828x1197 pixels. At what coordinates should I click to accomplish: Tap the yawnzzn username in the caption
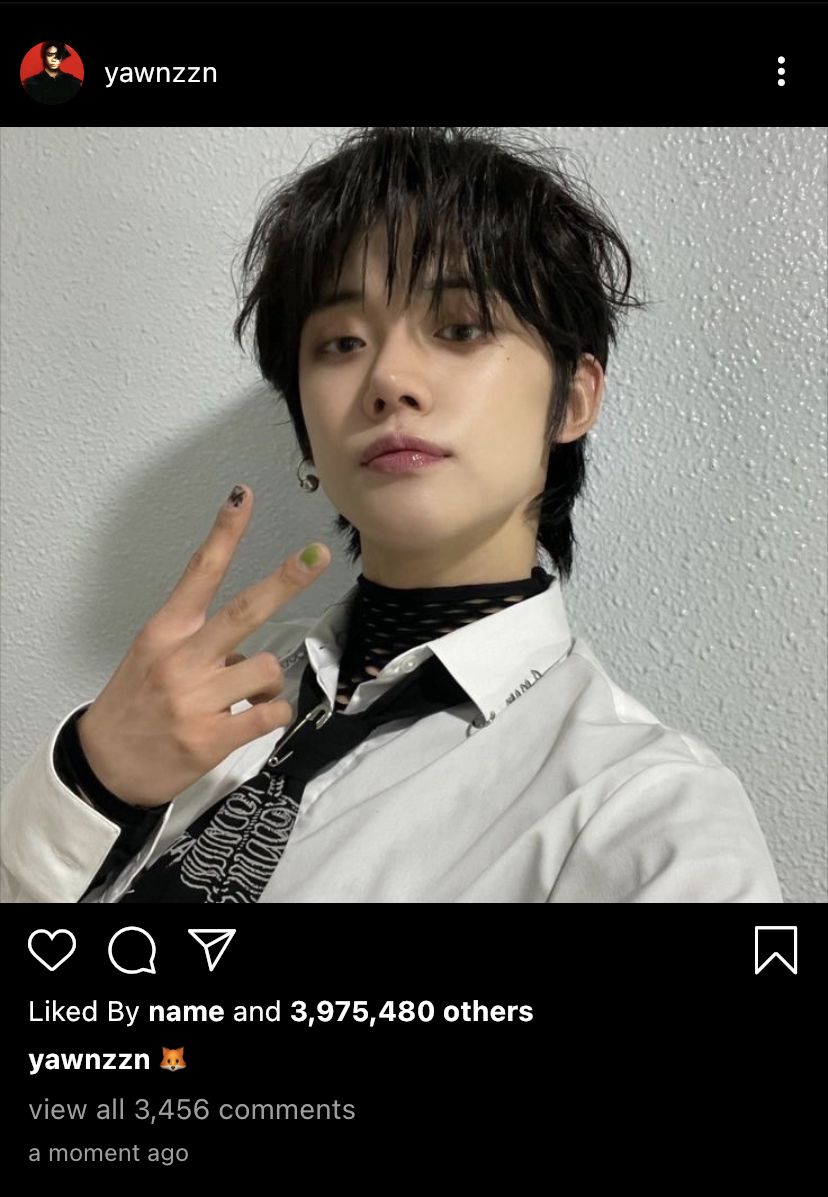(89, 1060)
